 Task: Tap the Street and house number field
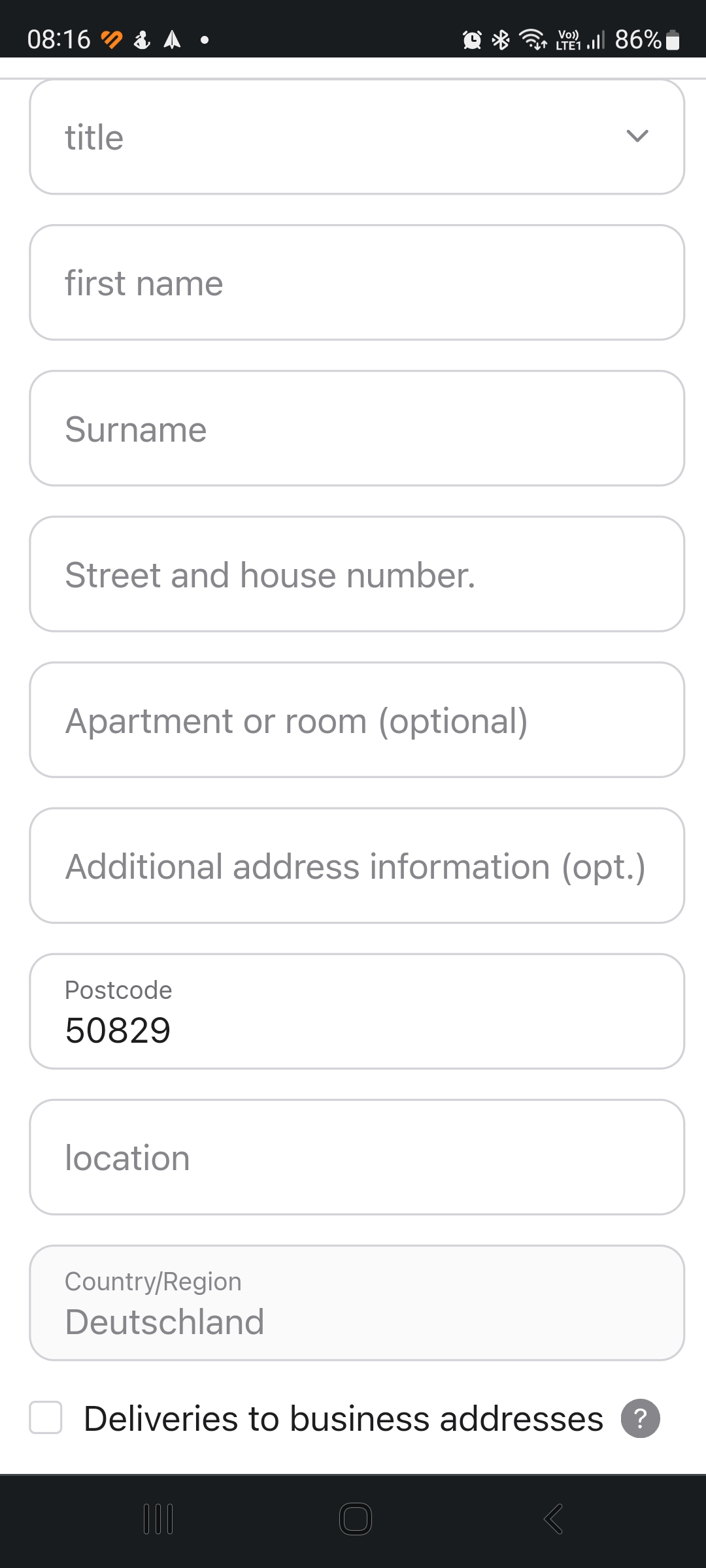[357, 574]
